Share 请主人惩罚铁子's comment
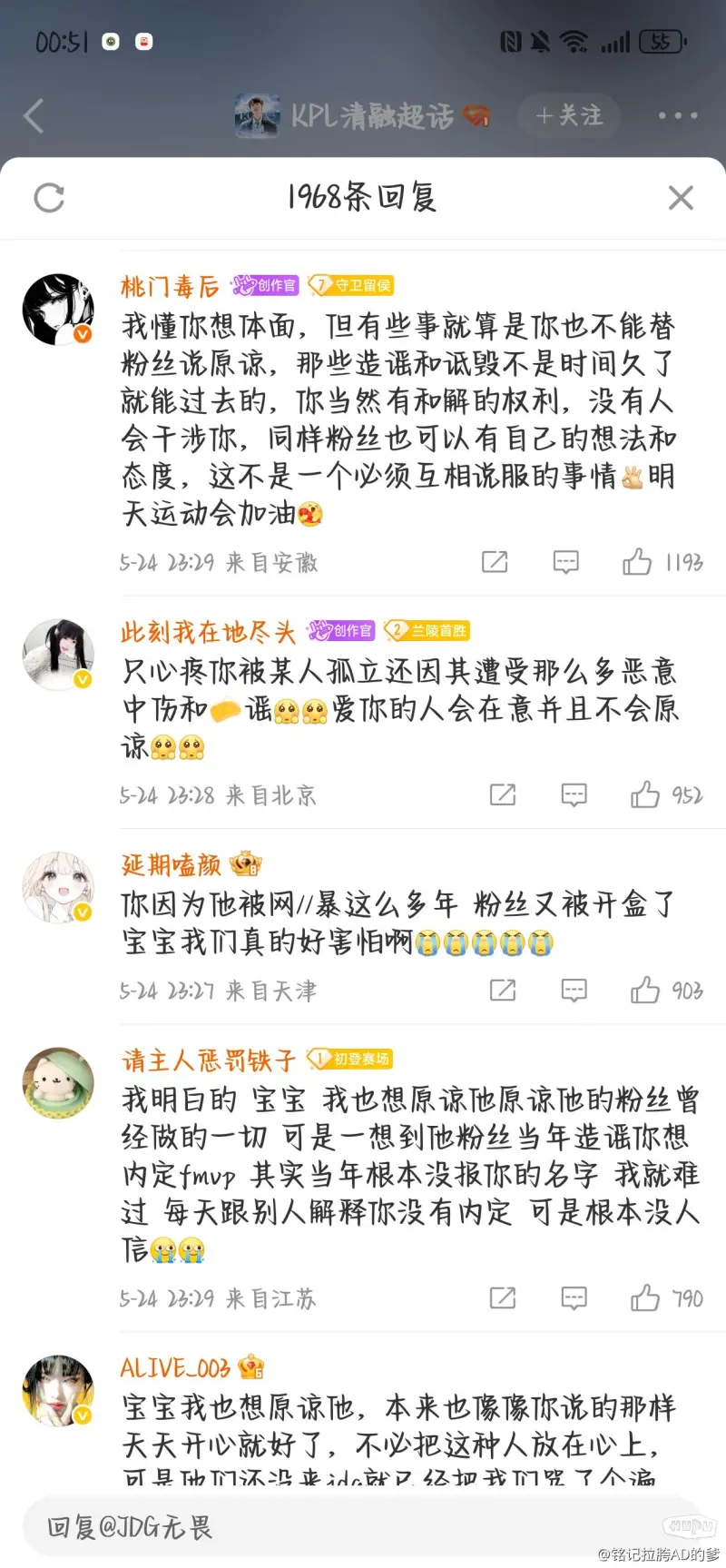Screen dimensions: 726x1568 click(503, 1298)
